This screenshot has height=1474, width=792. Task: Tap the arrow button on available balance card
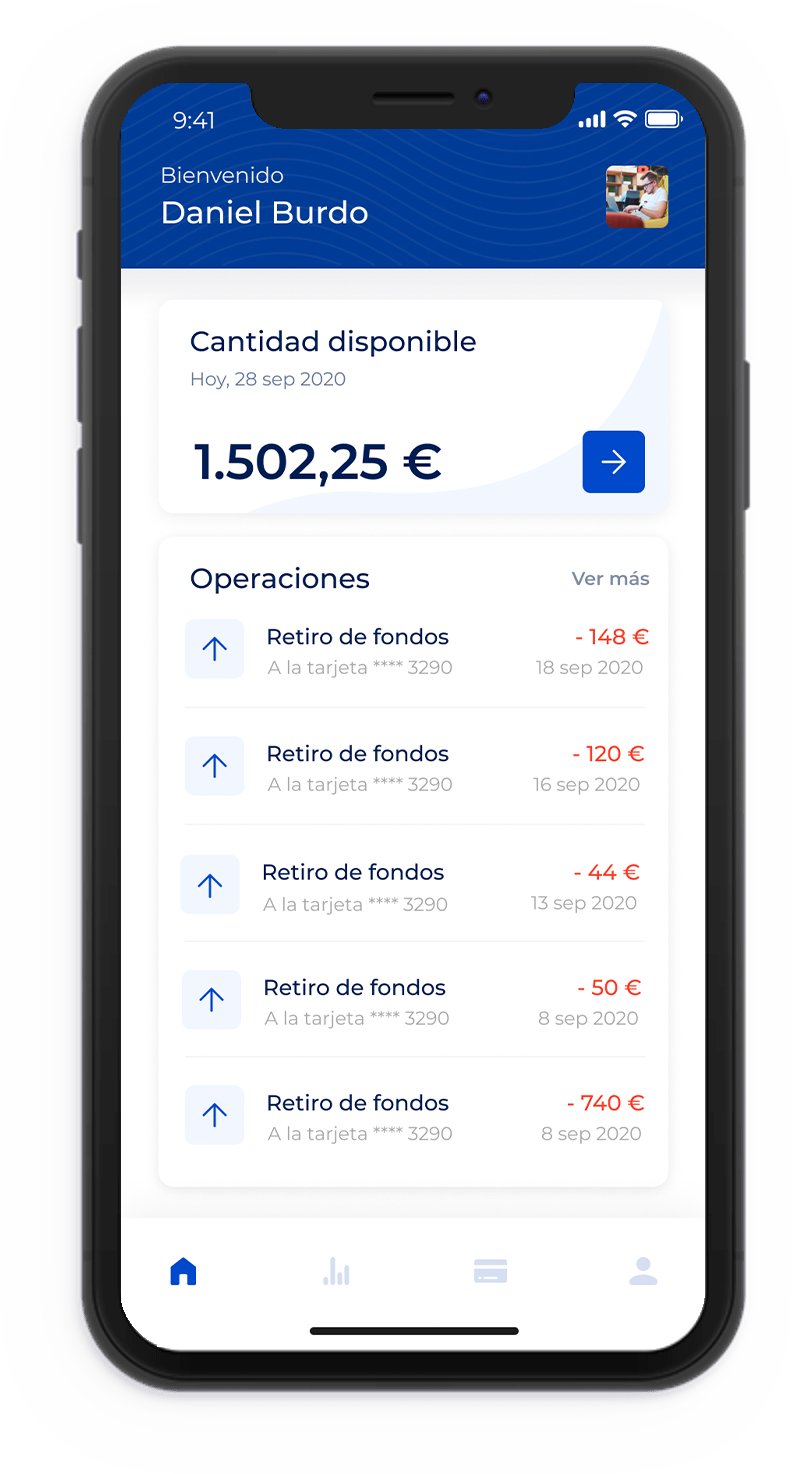(613, 462)
